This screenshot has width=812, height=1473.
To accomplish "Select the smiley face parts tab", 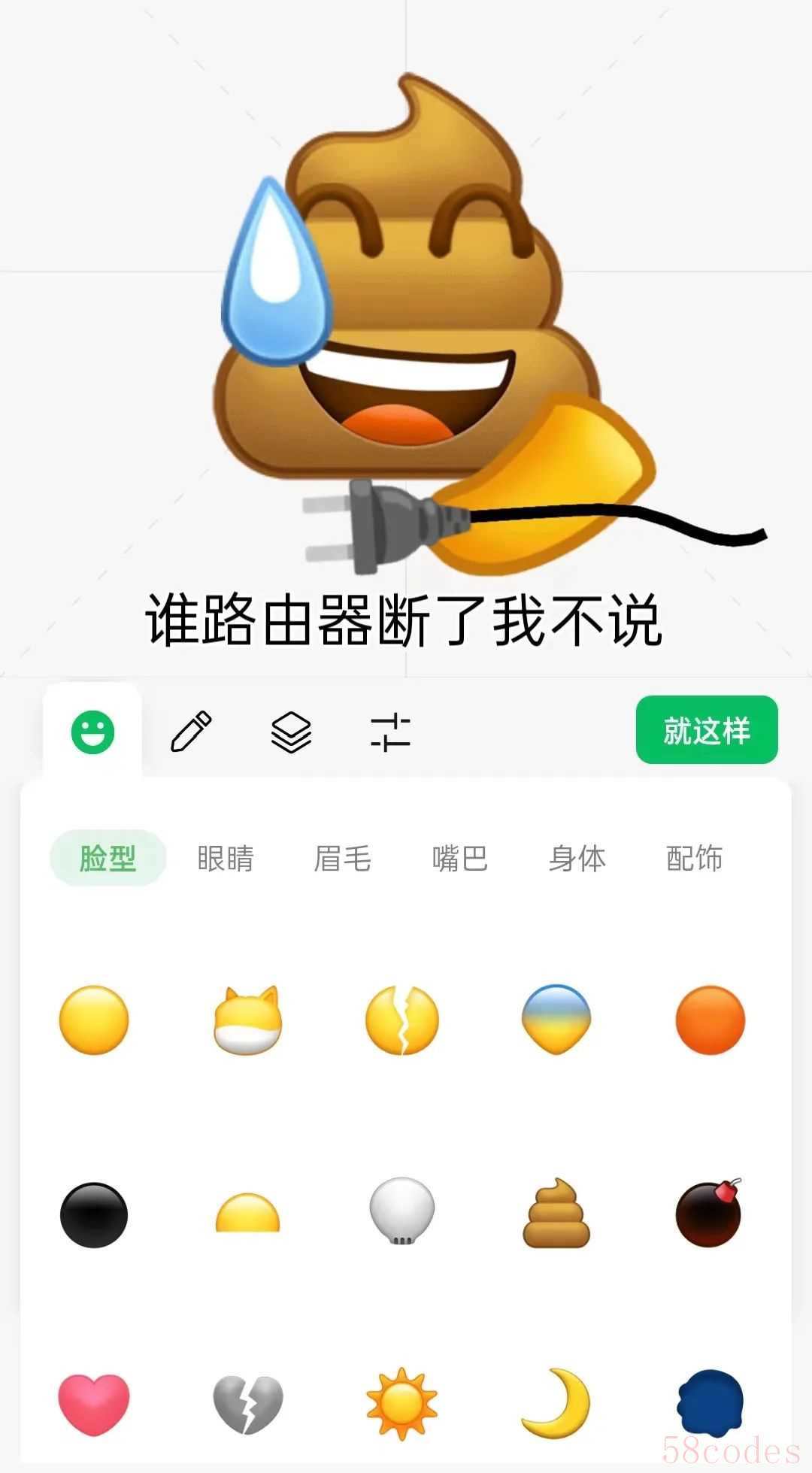I will pyautogui.click(x=92, y=732).
